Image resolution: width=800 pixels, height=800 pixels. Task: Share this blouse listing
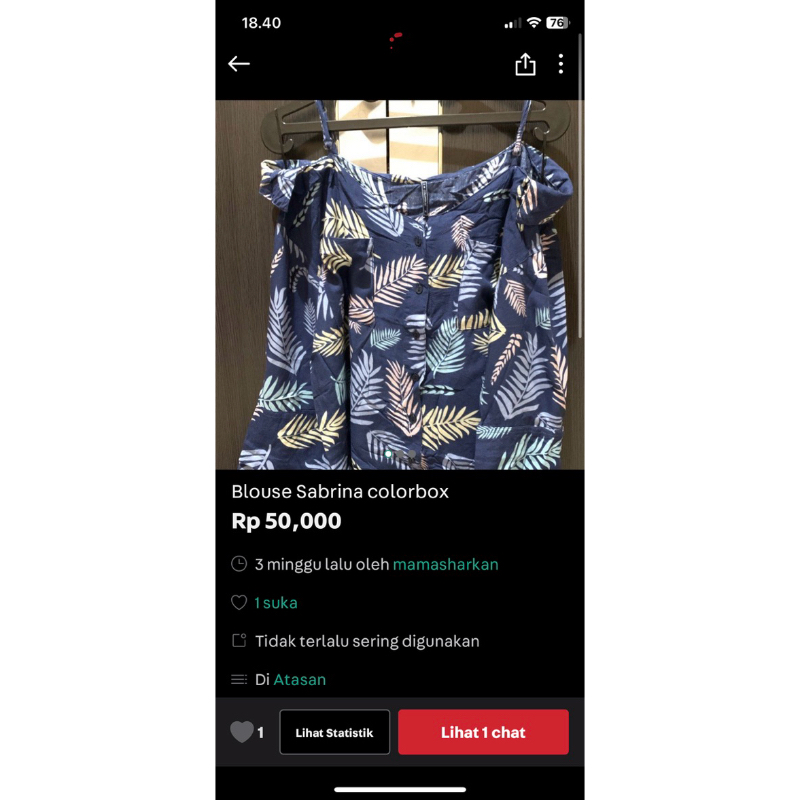[x=525, y=65]
